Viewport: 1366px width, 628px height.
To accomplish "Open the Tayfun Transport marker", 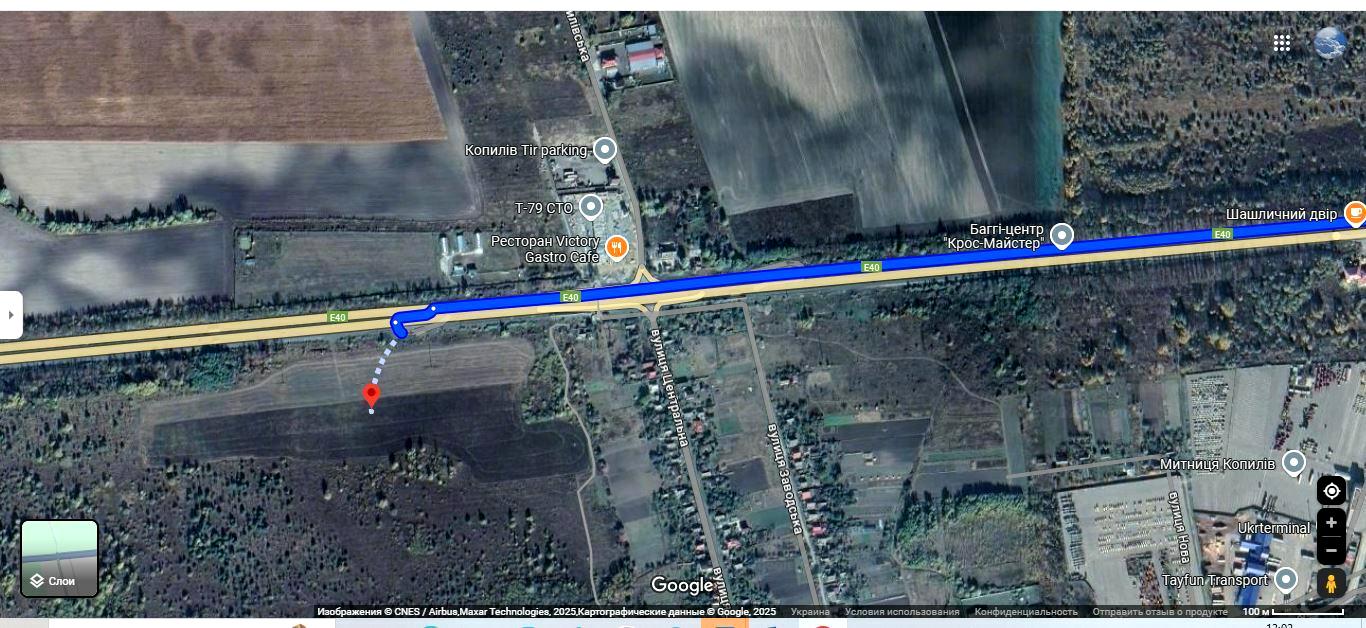I will click(1286, 579).
